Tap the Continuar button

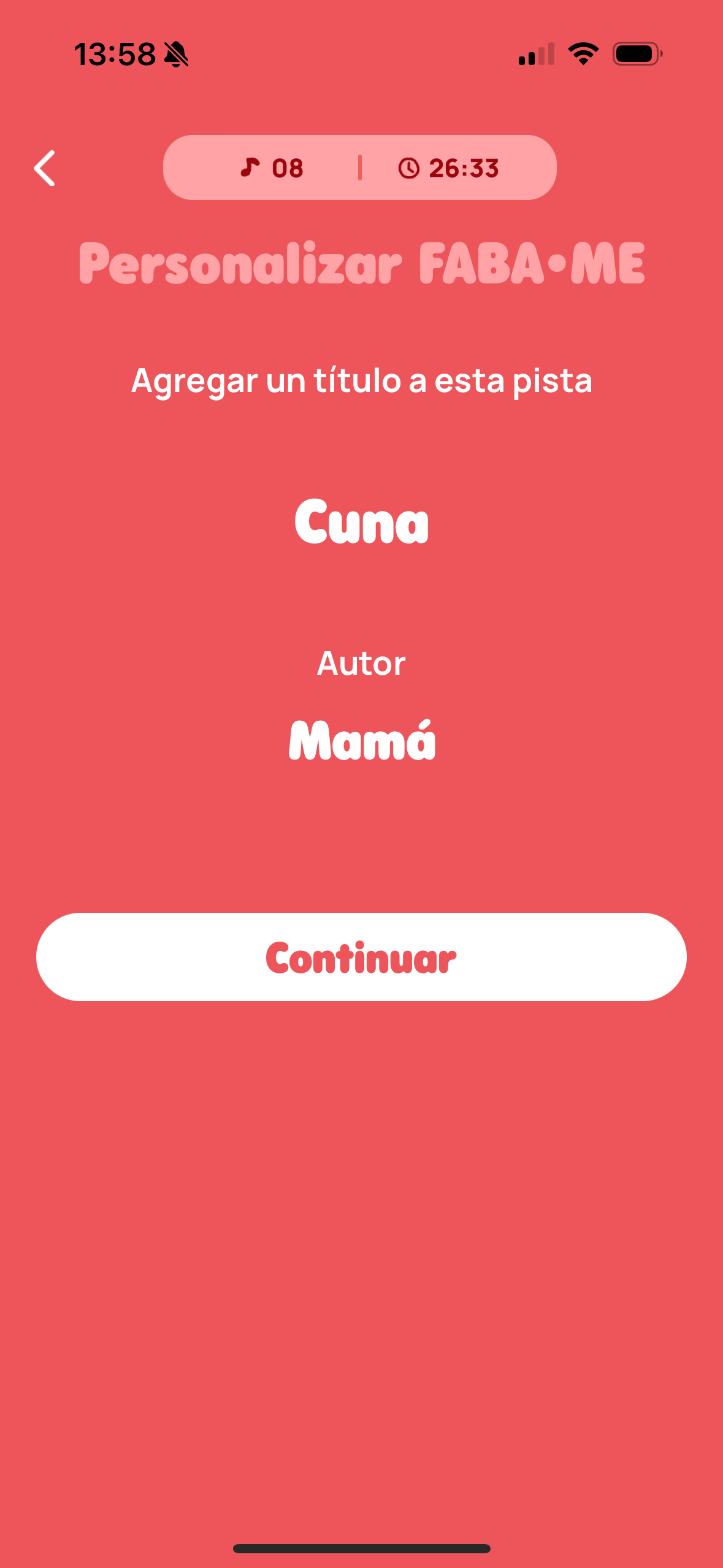361,957
